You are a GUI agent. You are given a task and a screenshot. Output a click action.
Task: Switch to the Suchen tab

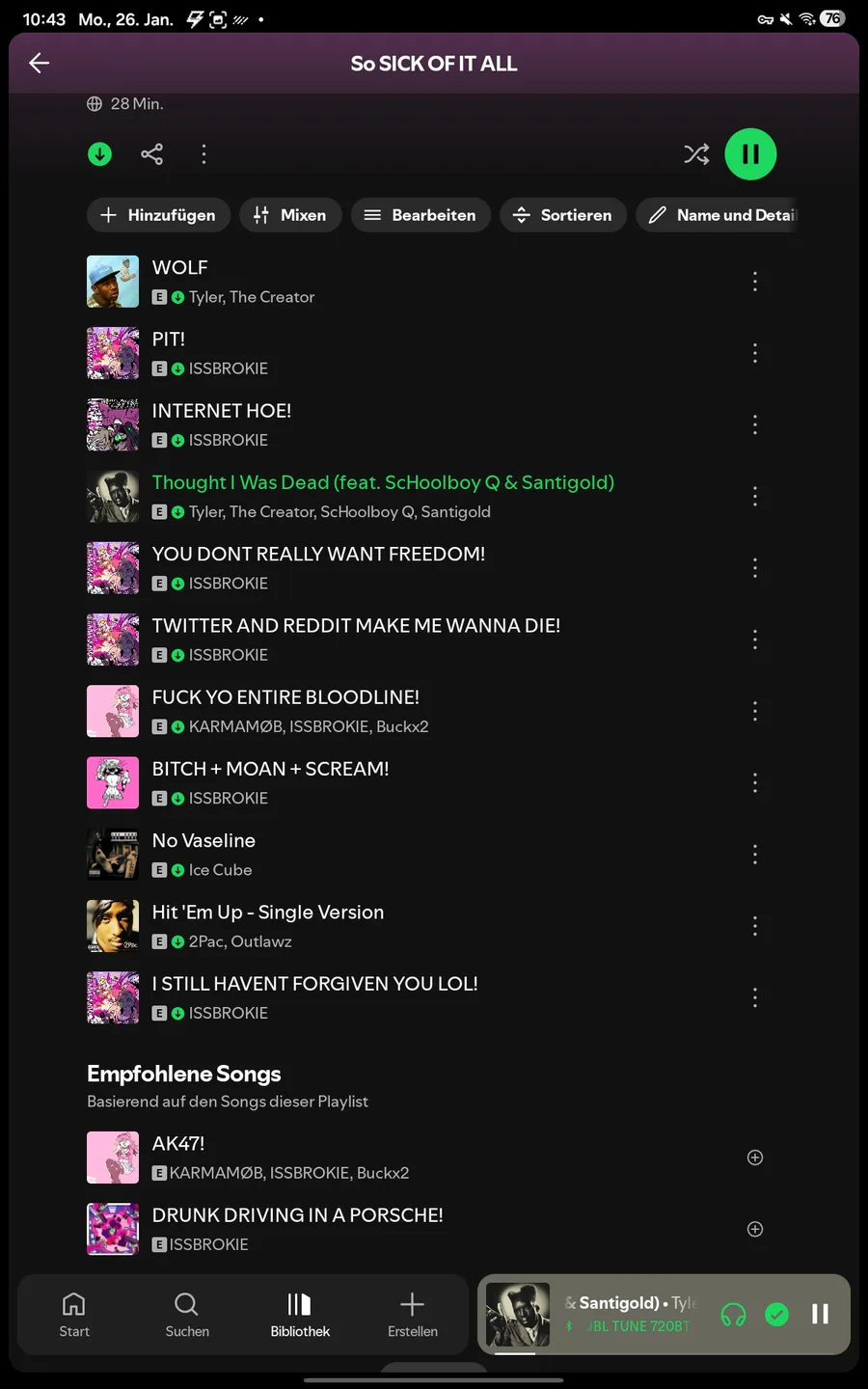click(x=187, y=1315)
